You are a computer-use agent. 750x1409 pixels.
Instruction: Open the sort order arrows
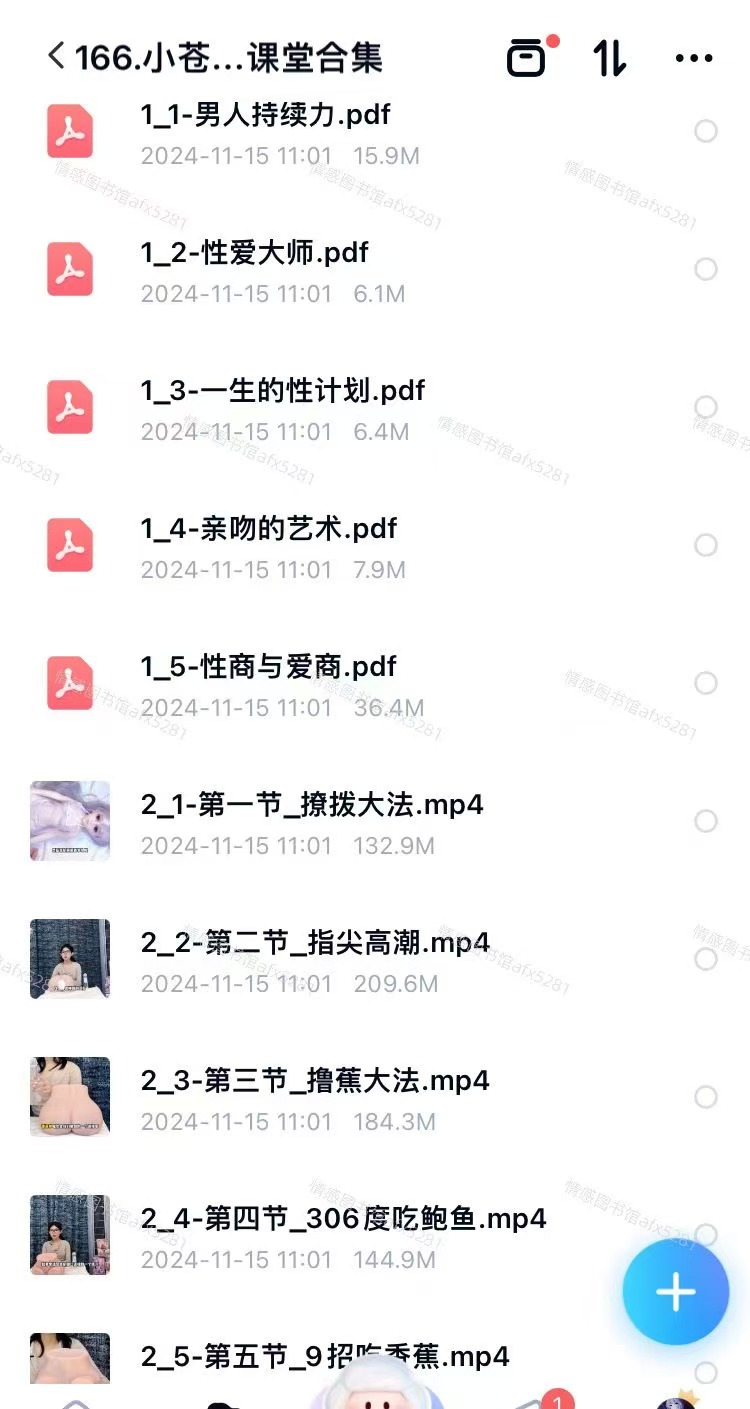coord(609,57)
